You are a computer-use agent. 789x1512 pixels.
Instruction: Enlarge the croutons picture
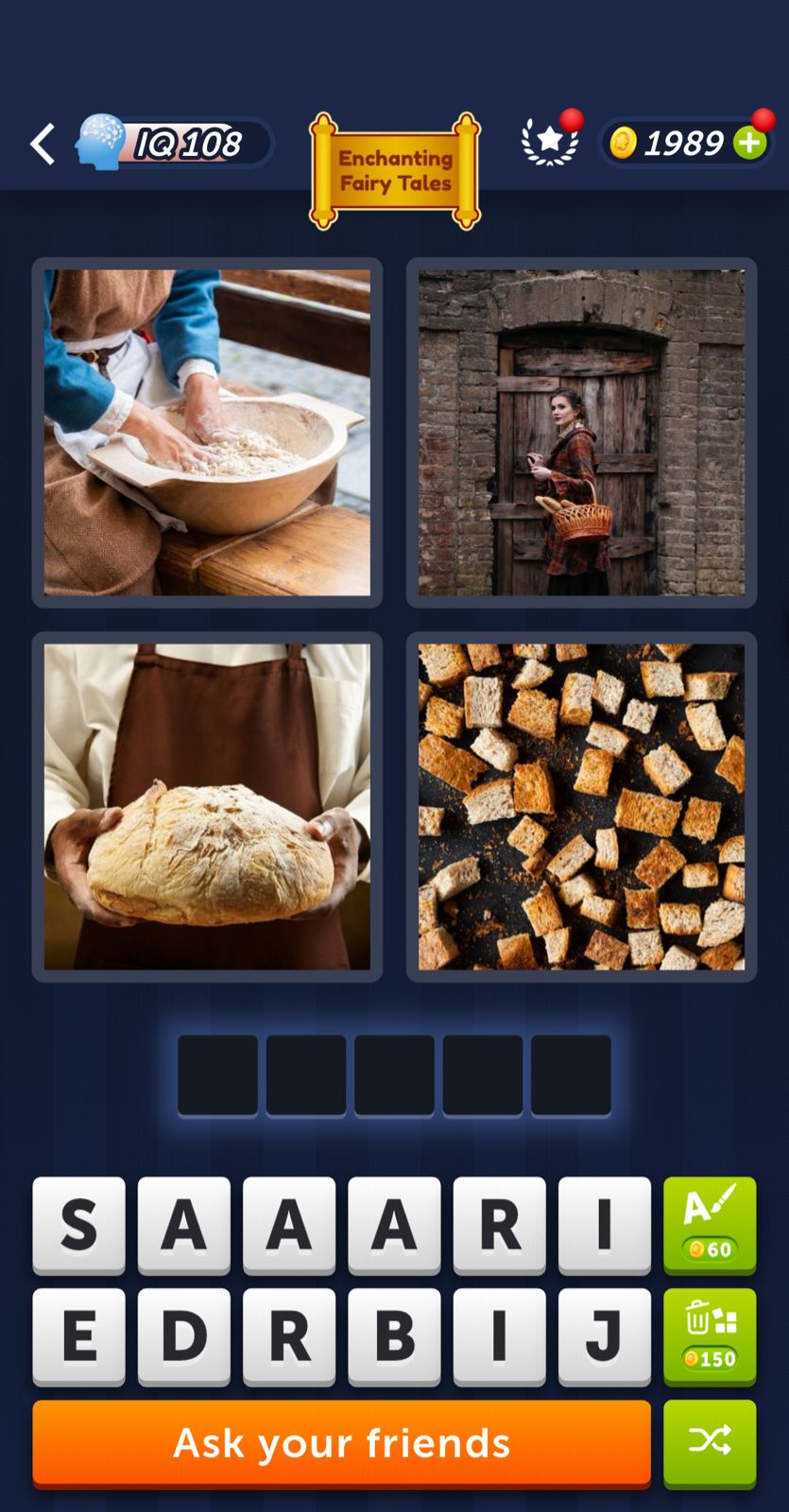point(581,807)
